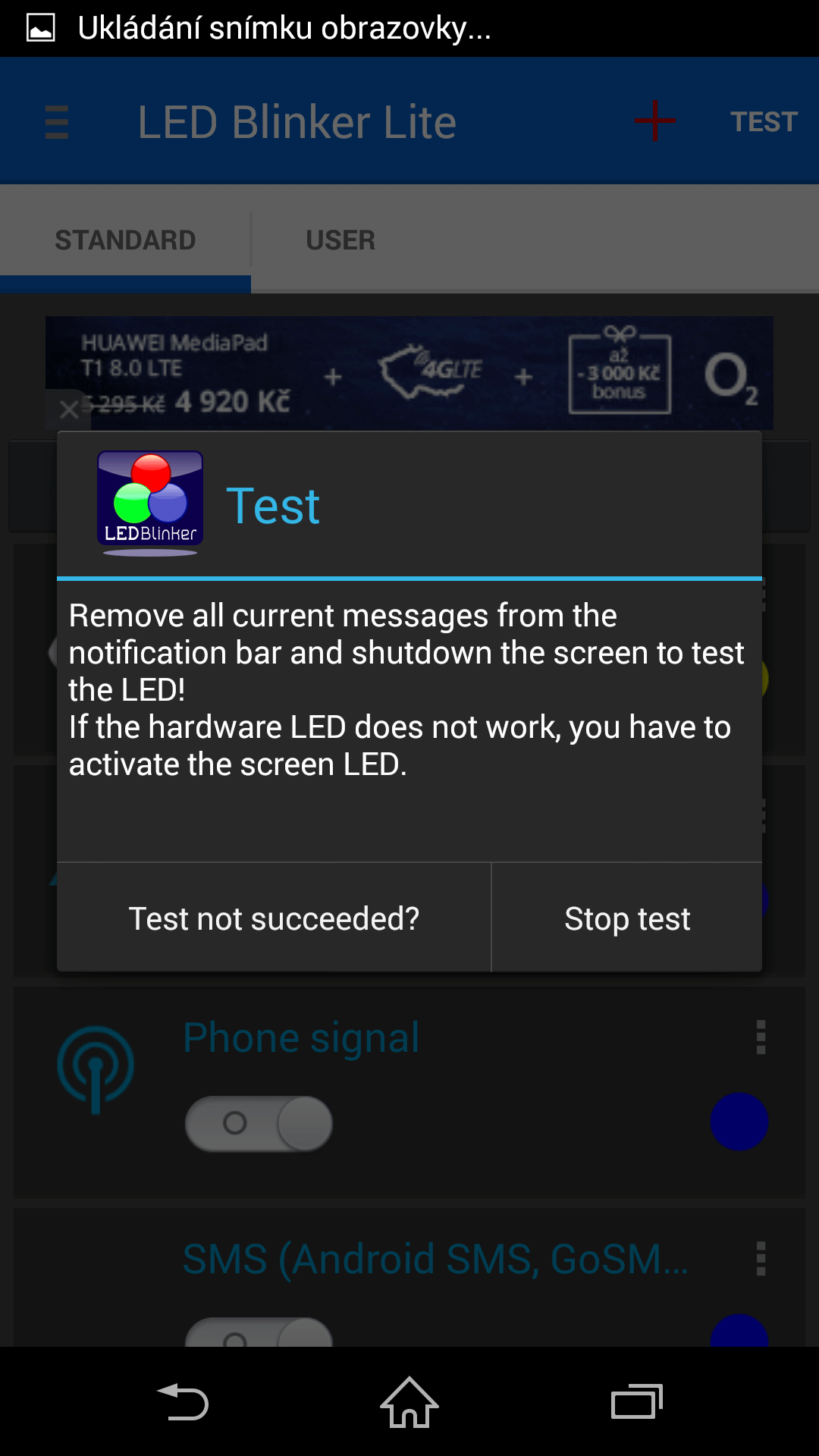Viewport: 819px width, 1456px height.
Task: Open the SMS row overflow menu
Action: [761, 1259]
